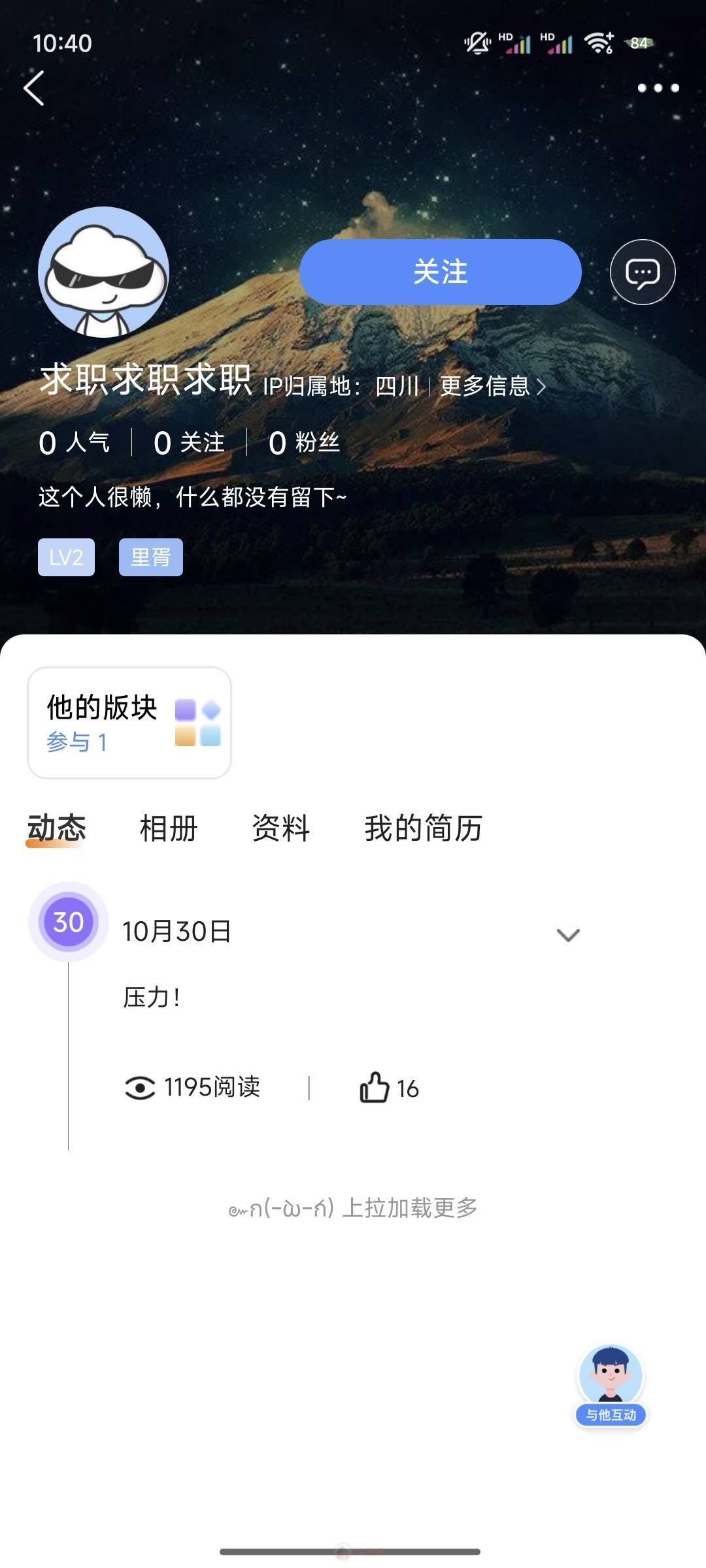Like the 压力! post with thumbs-up
Screen dimensions: 706x1568
coord(389,1088)
